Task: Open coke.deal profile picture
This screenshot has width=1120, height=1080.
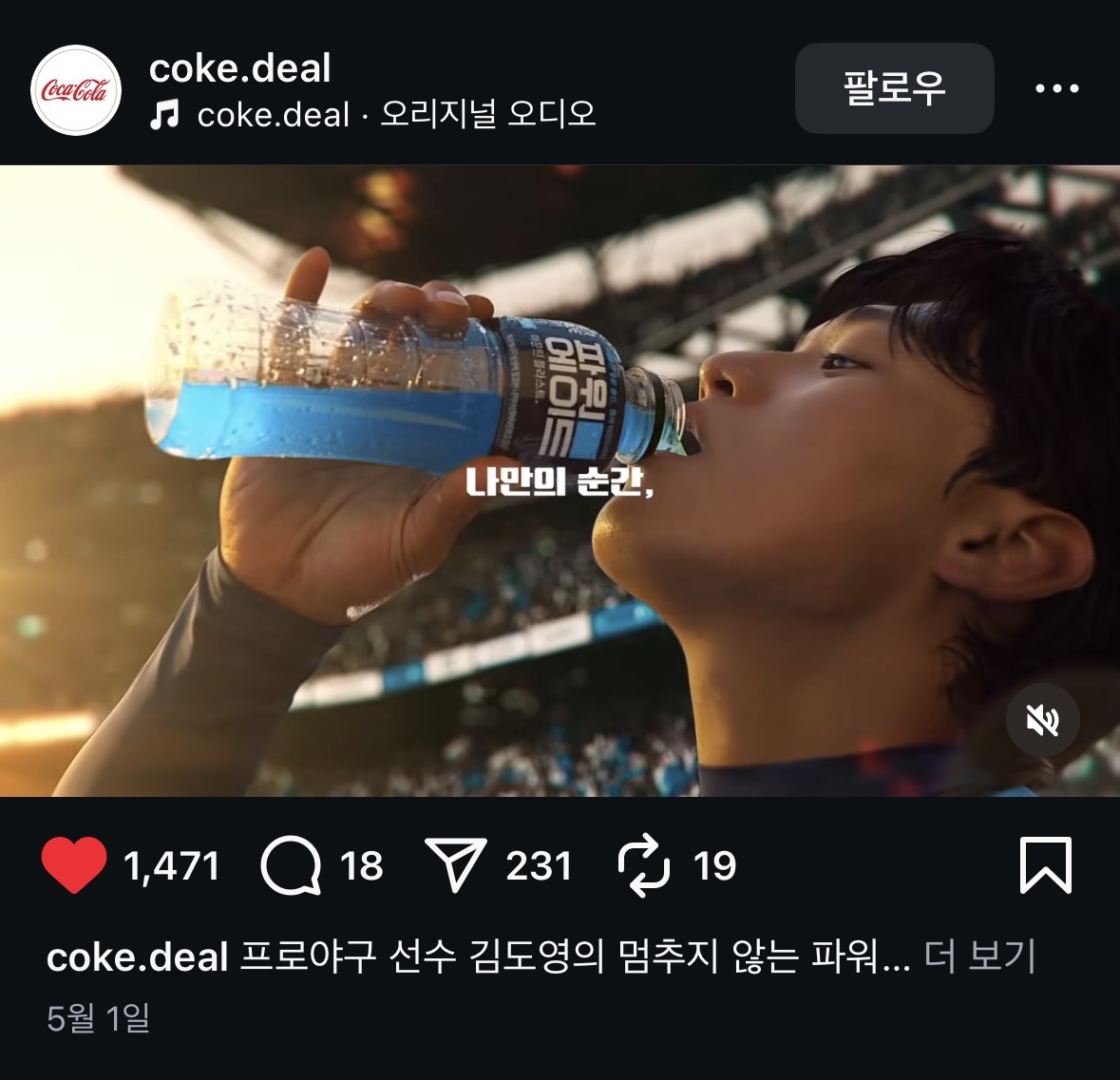Action: tap(76, 90)
